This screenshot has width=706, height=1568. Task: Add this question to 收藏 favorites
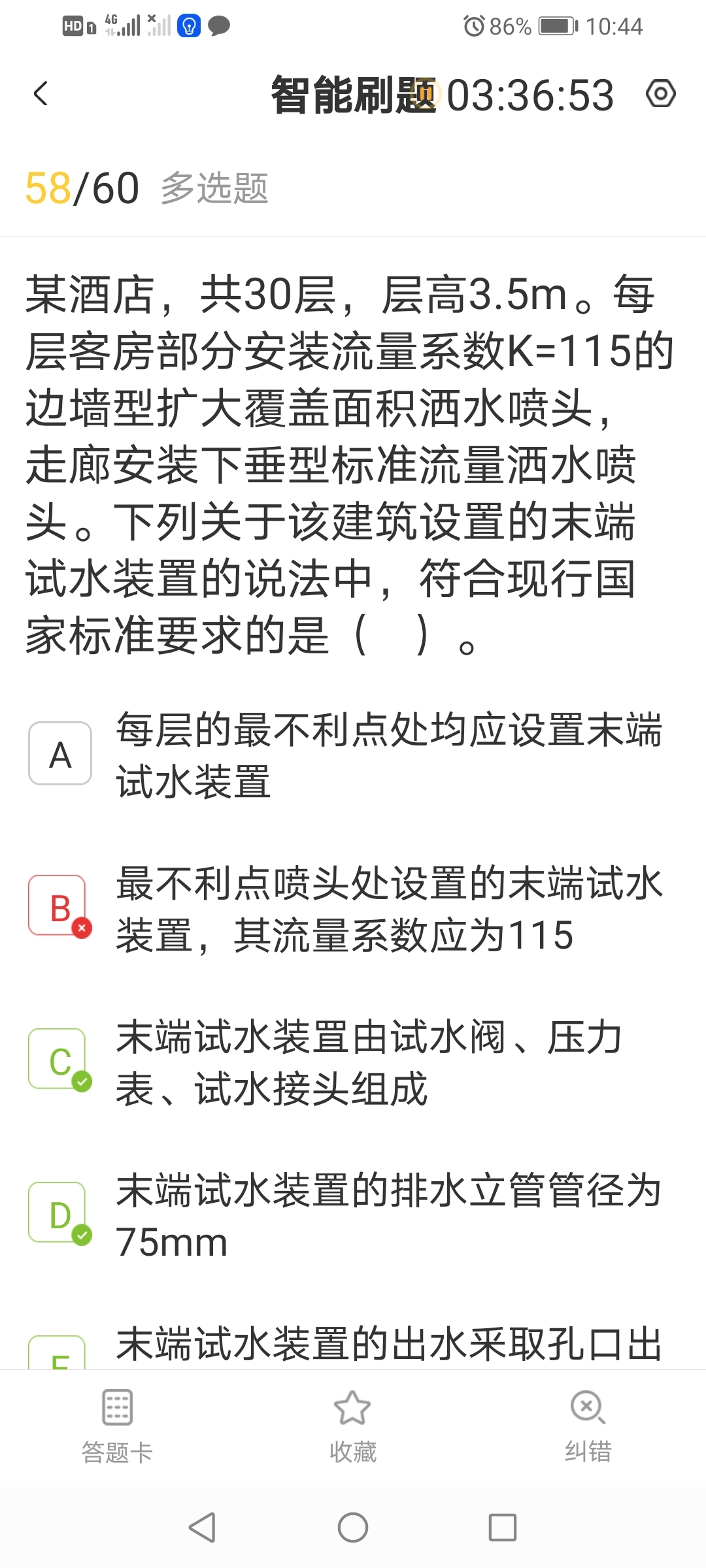[353, 1427]
